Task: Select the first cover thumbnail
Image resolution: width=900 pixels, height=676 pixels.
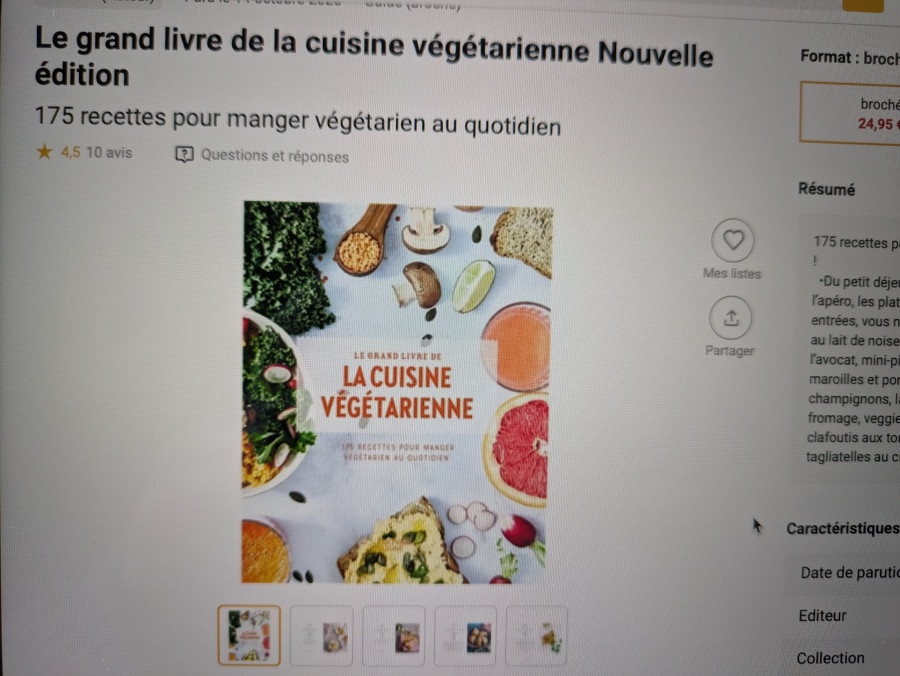Action: pos(249,634)
